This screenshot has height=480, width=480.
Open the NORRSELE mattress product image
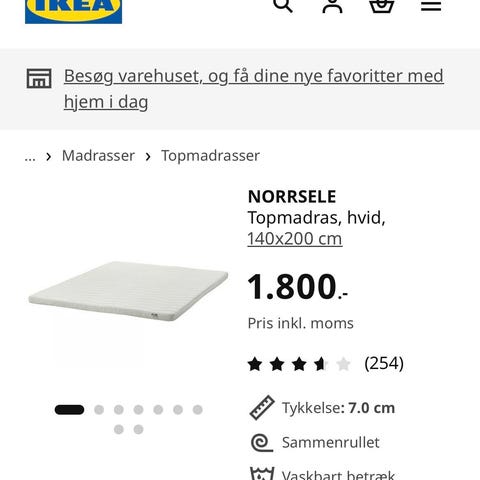coord(128,291)
